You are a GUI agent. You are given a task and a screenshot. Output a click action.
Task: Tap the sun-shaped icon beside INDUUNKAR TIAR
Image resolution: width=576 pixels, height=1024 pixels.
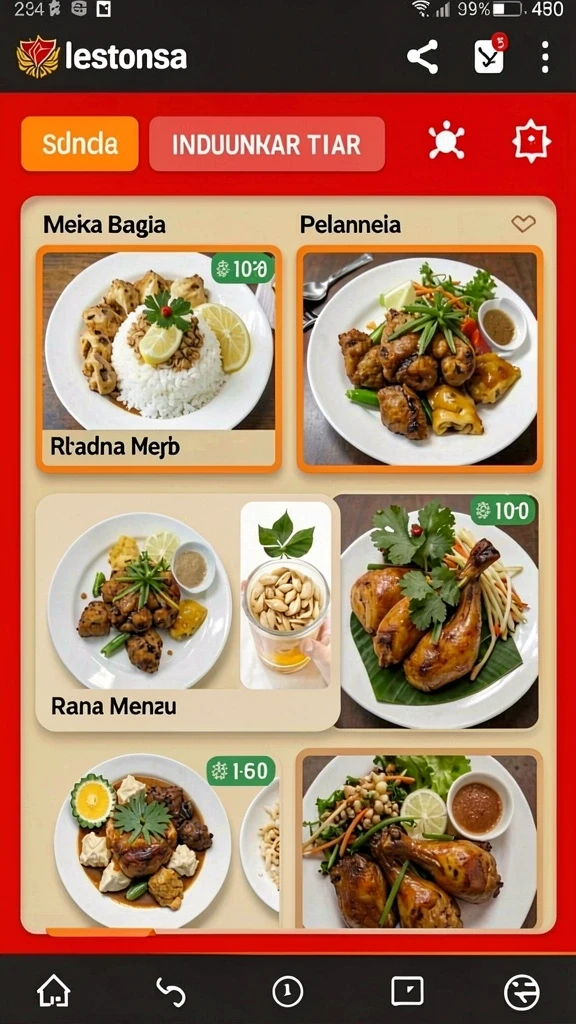coord(446,140)
